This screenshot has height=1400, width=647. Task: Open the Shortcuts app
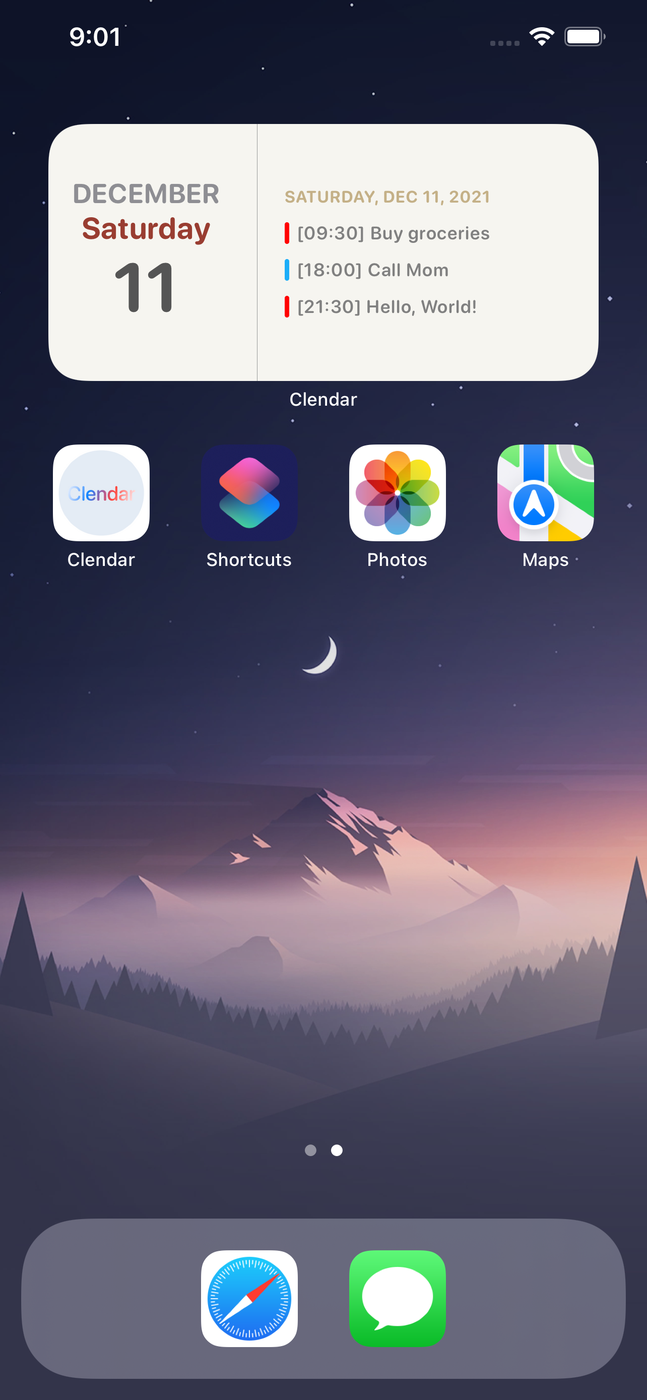coord(249,493)
